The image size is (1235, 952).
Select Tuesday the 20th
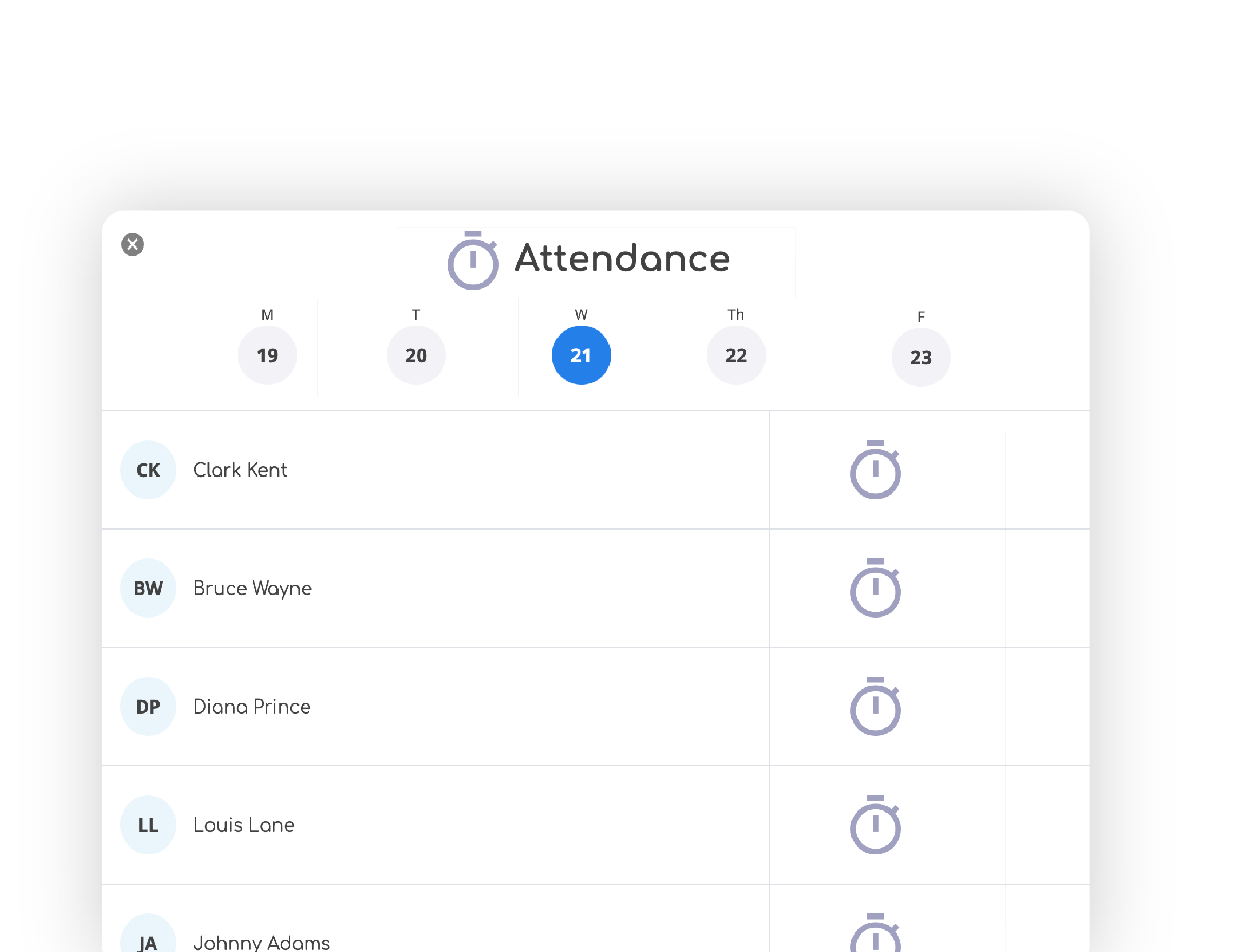pyautogui.click(x=415, y=355)
